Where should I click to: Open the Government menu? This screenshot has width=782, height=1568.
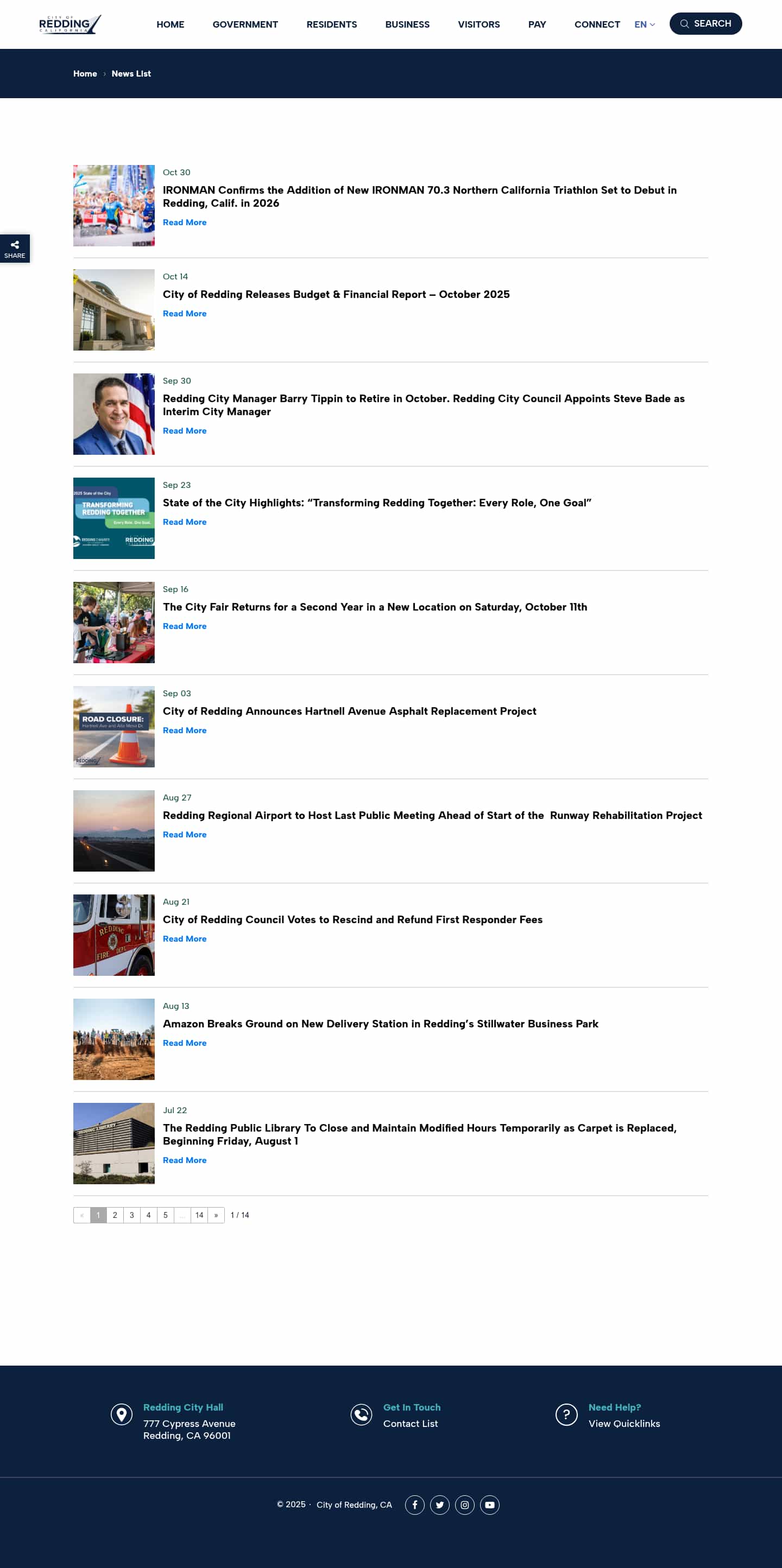tap(245, 24)
